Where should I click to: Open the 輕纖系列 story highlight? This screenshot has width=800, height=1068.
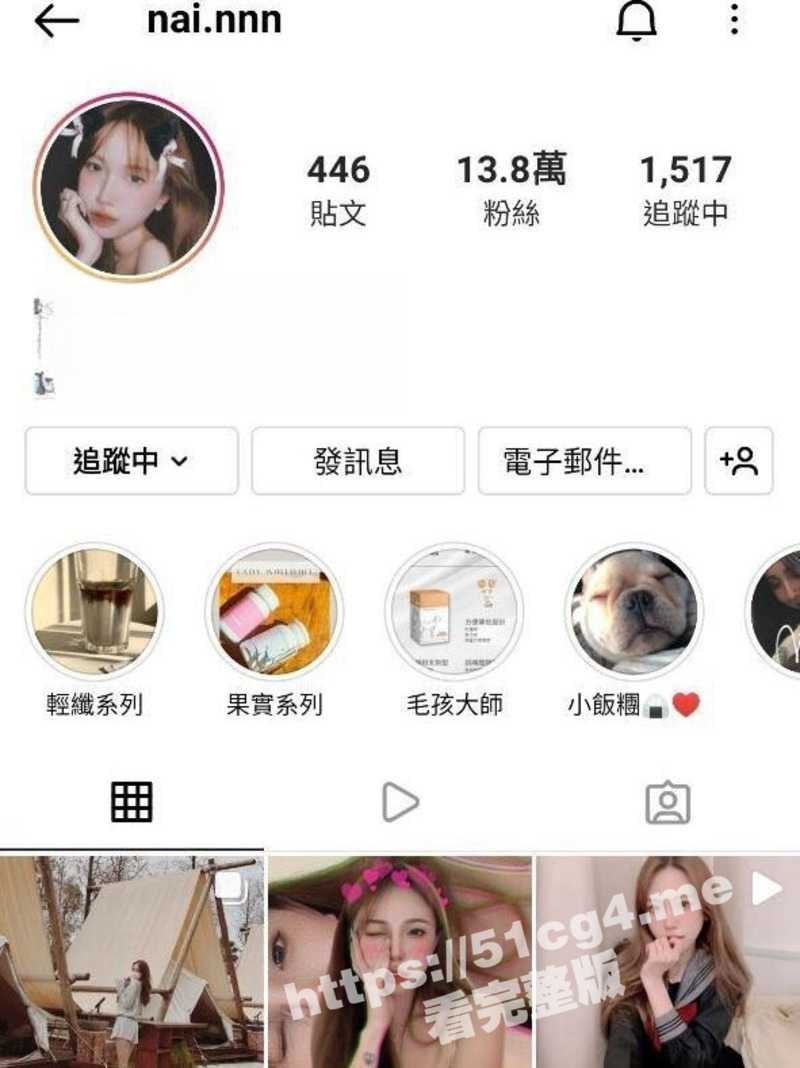tap(94, 612)
